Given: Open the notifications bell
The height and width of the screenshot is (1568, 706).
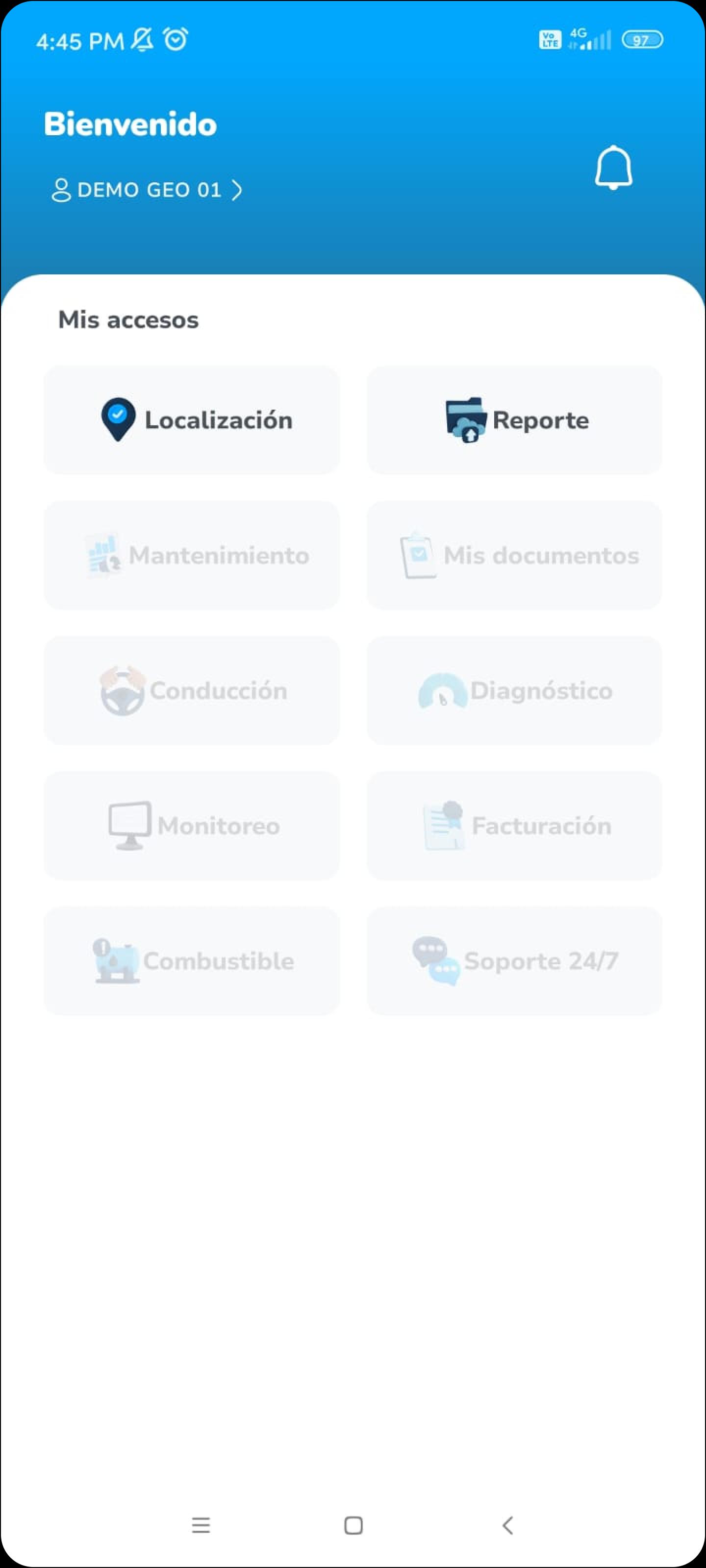Looking at the screenshot, I should click(x=613, y=168).
